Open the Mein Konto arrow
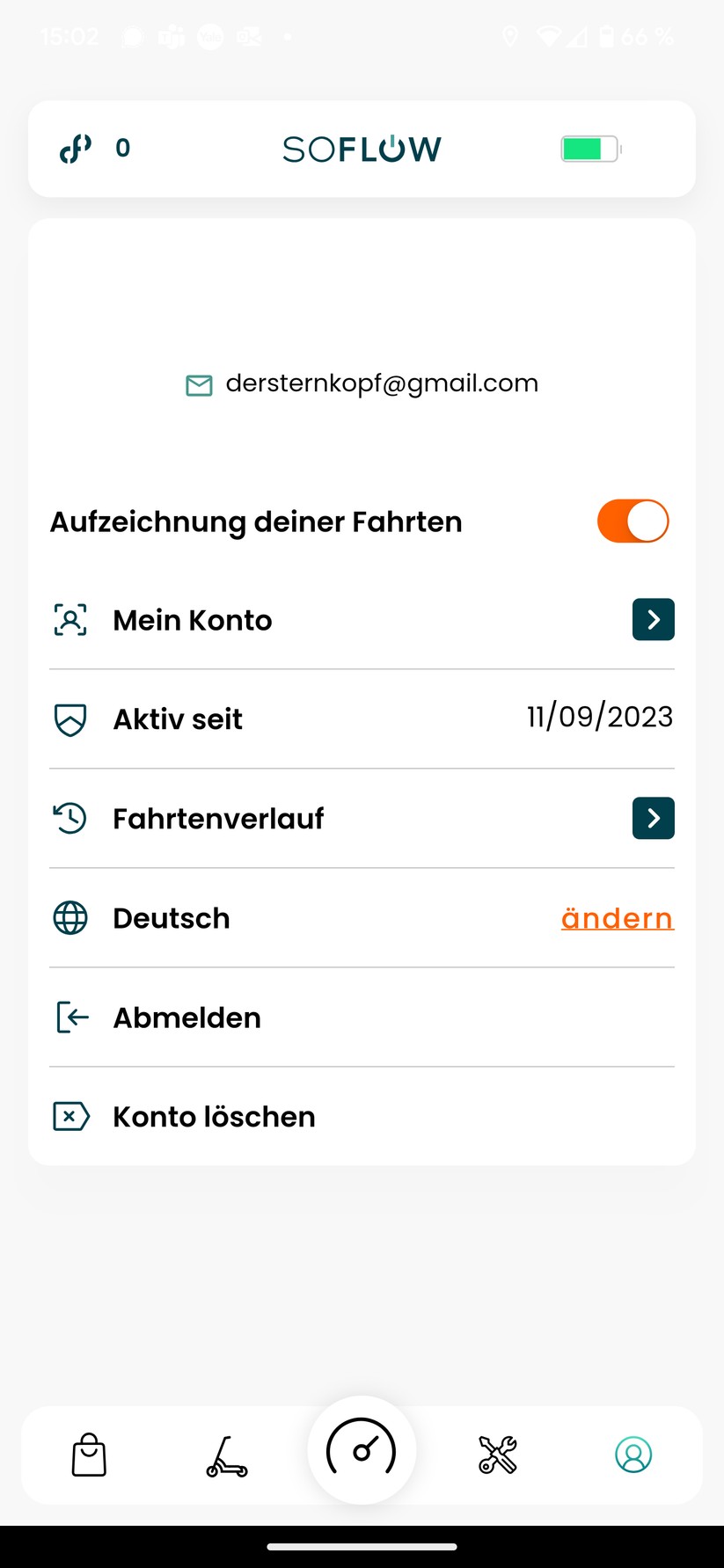 click(653, 620)
